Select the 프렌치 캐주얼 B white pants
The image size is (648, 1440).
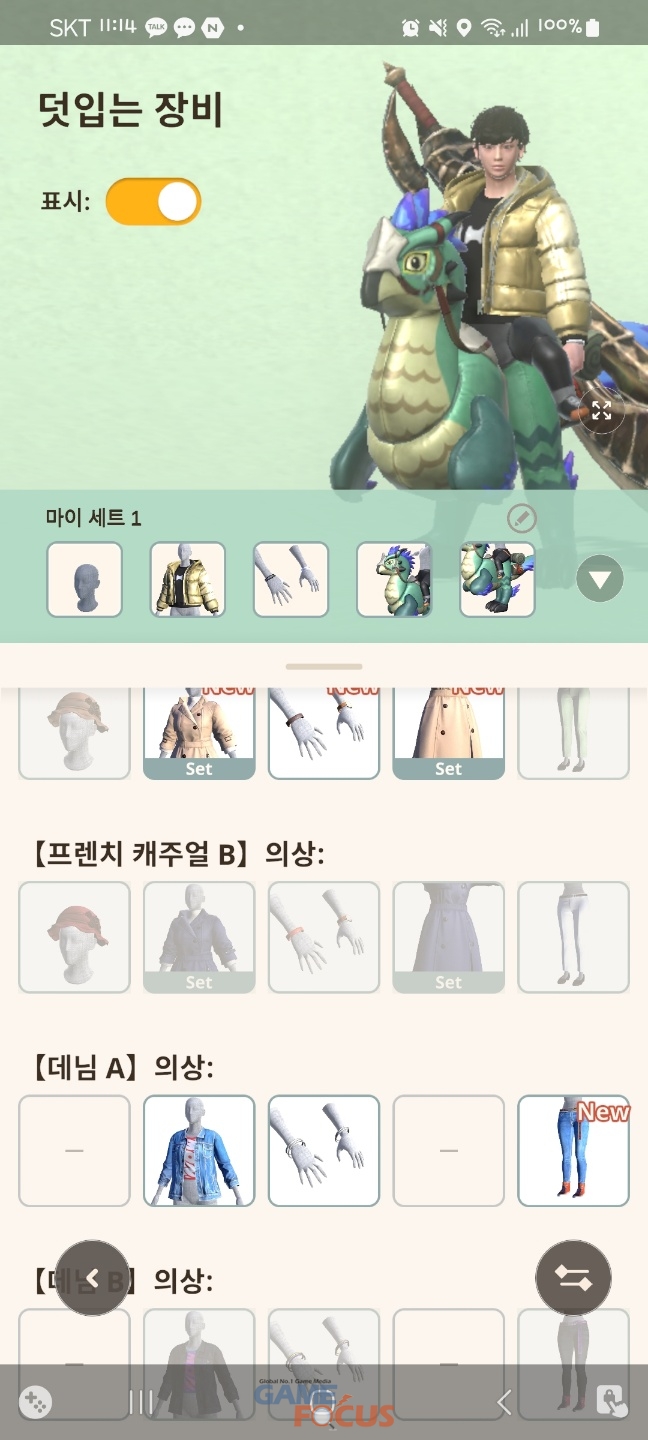tap(573, 937)
